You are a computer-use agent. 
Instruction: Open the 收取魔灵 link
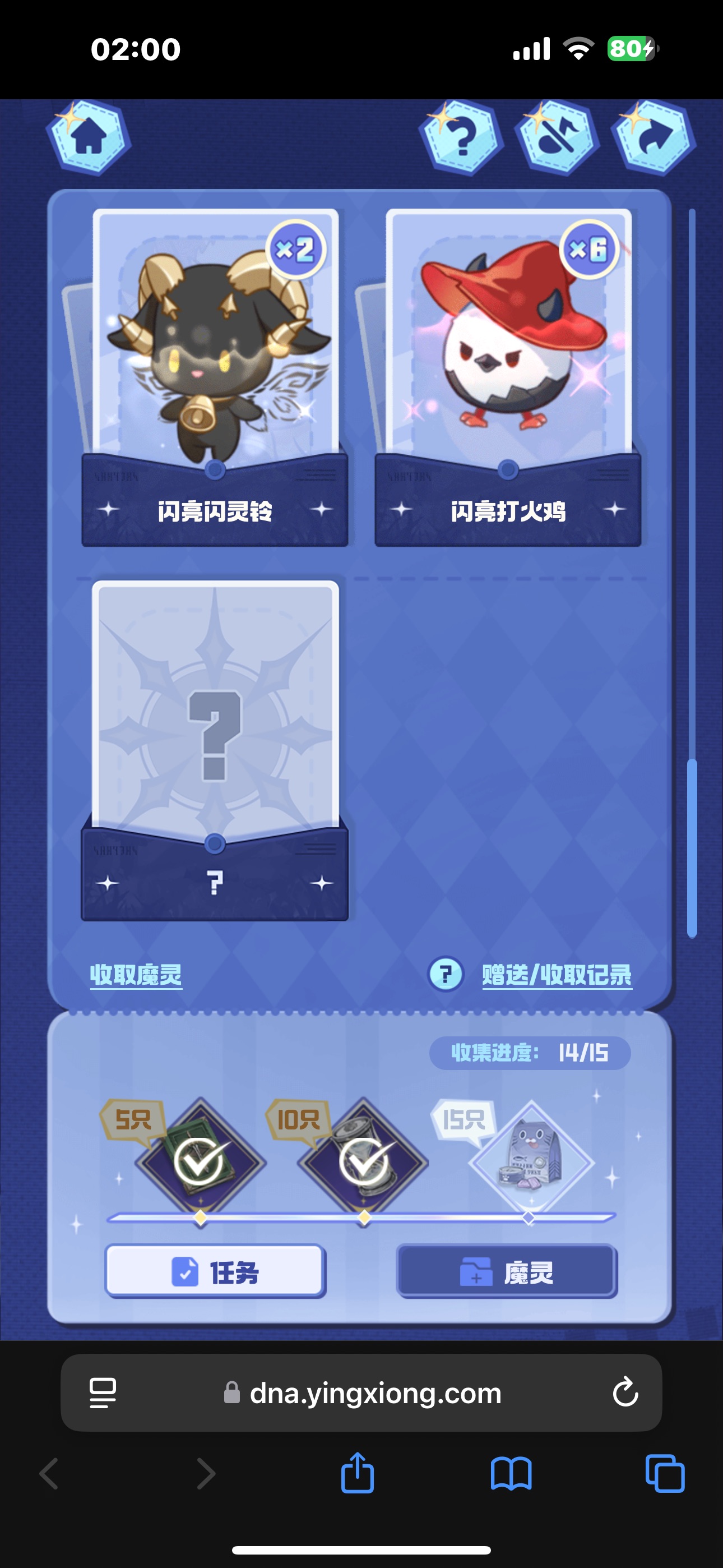point(136,975)
